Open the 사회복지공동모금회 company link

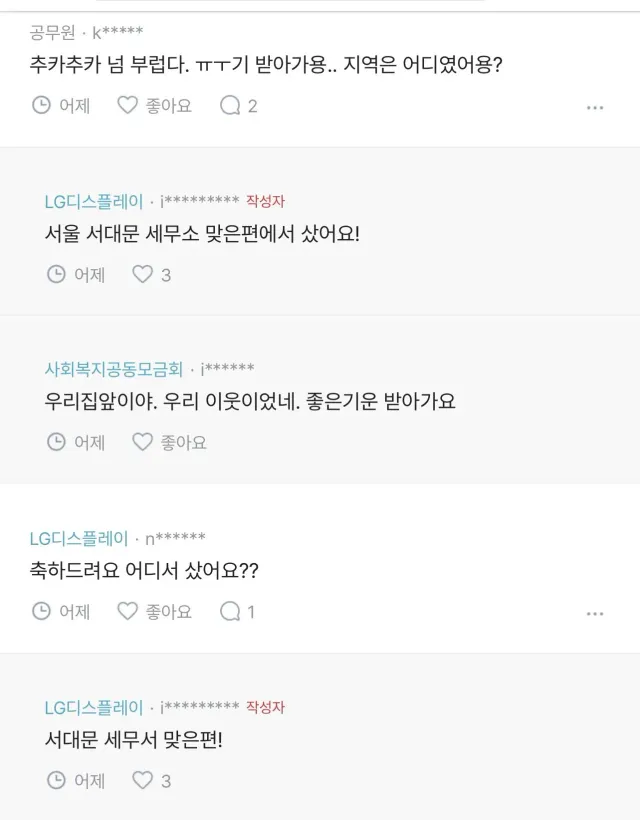coord(113,369)
